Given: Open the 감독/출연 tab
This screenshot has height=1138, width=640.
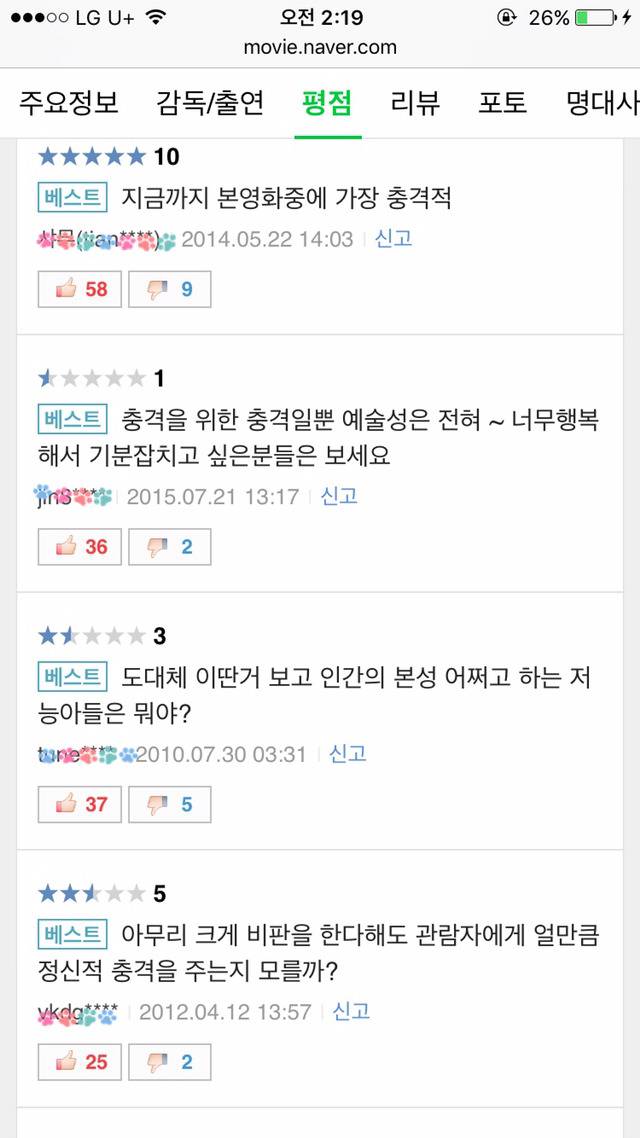Looking at the screenshot, I should point(210,103).
